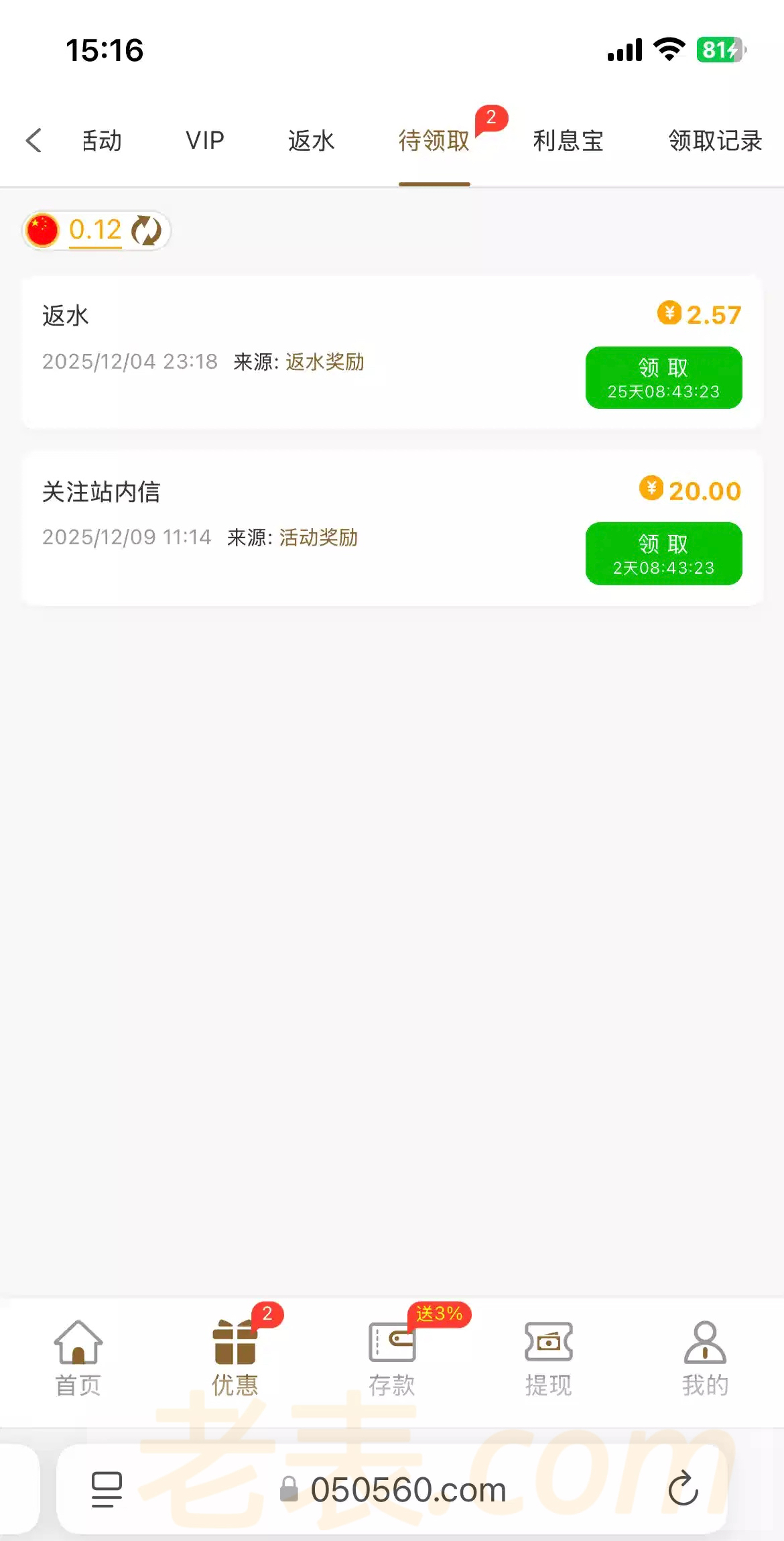The image size is (784, 1541).
Task: Open the browser page menu icon
Action: (107, 1489)
